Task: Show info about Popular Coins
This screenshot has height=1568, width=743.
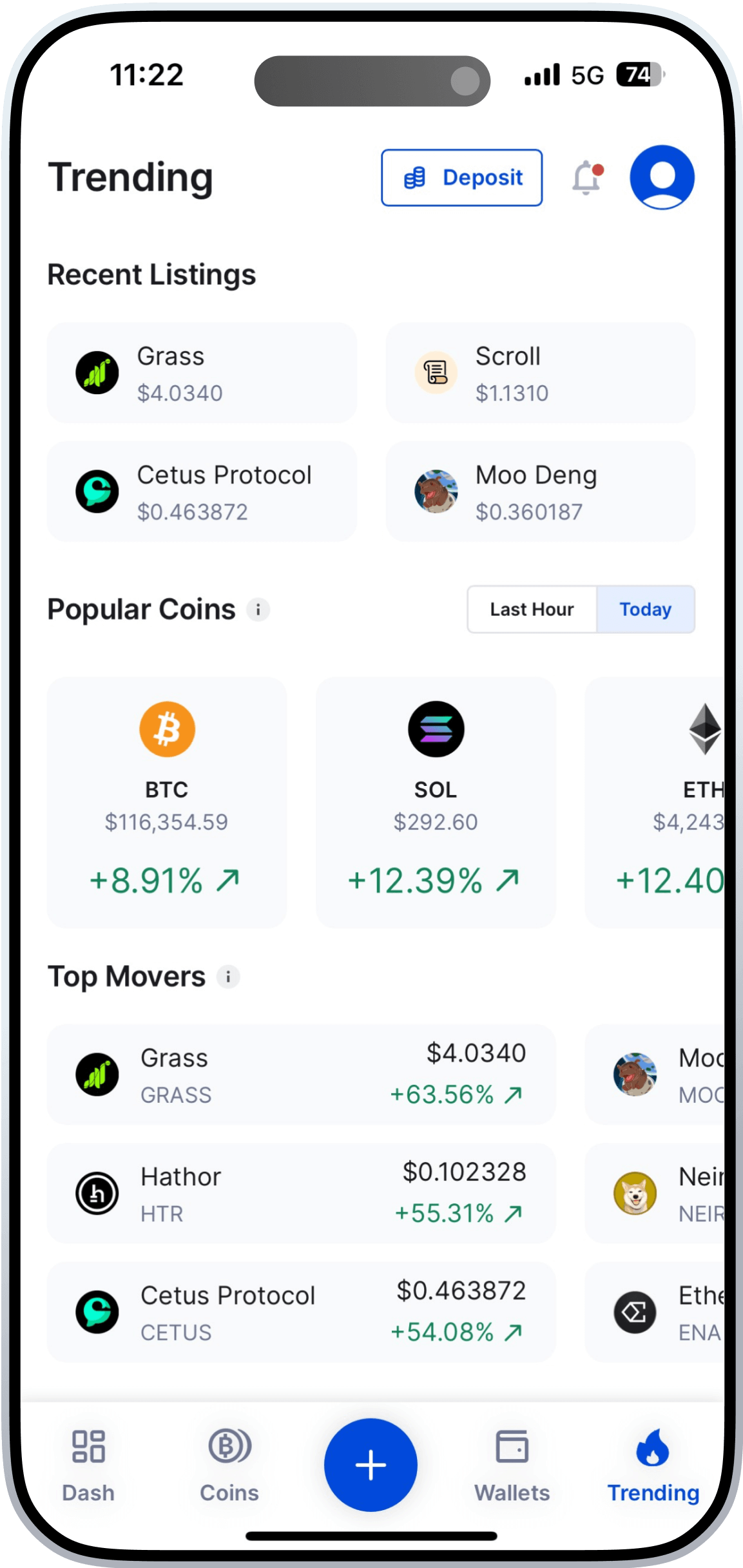Action: 258,609
